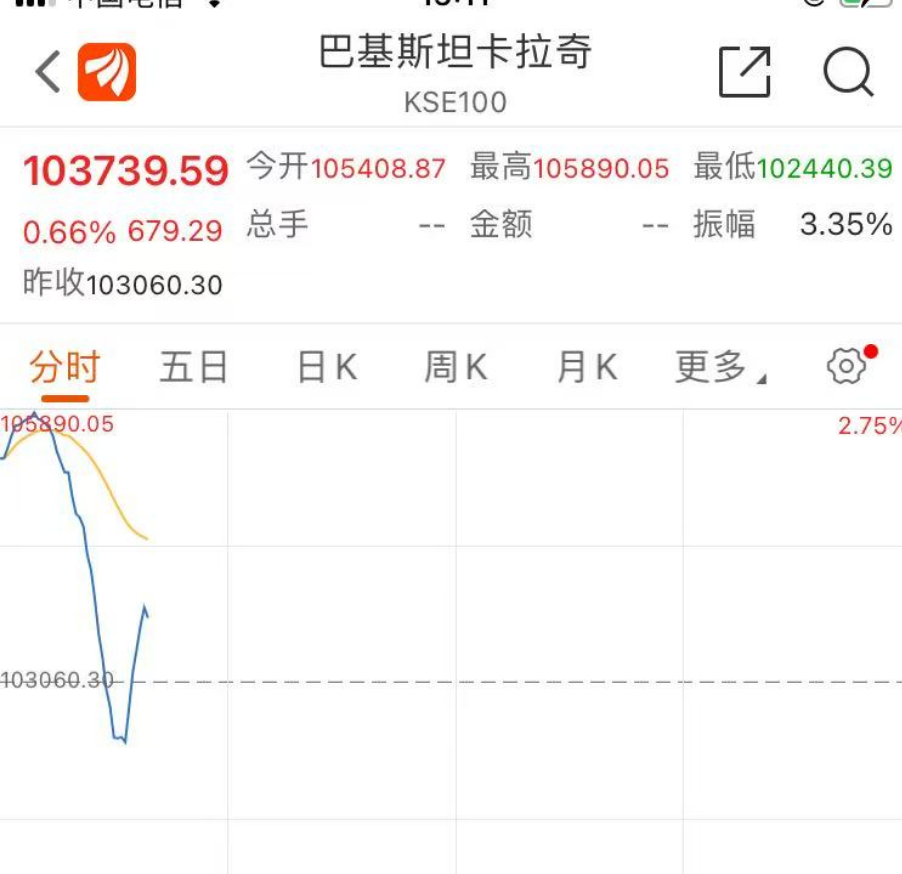Switch to the 五日 chart tab

(194, 368)
